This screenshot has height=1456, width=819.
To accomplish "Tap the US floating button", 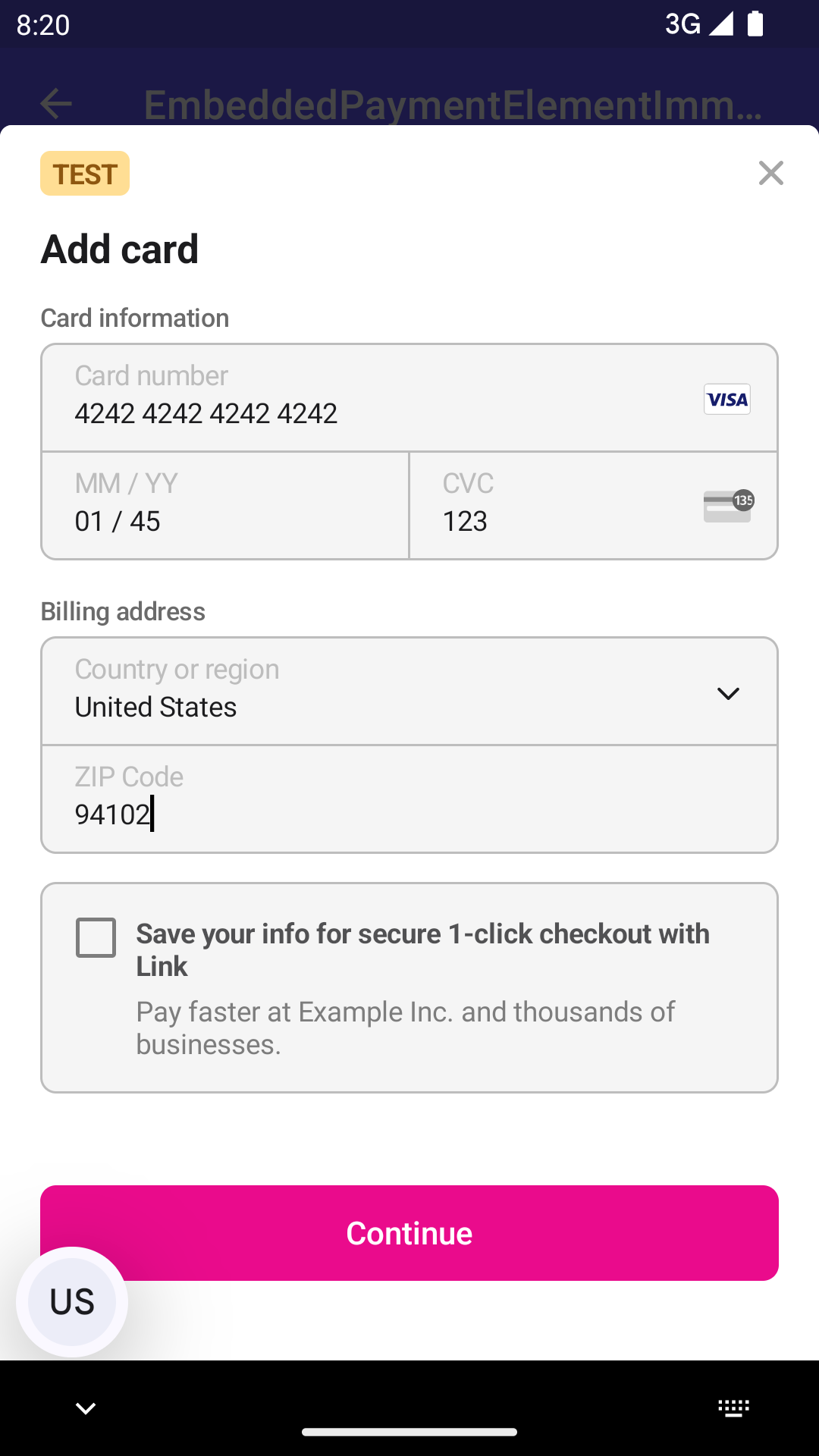I will 72,1301.
